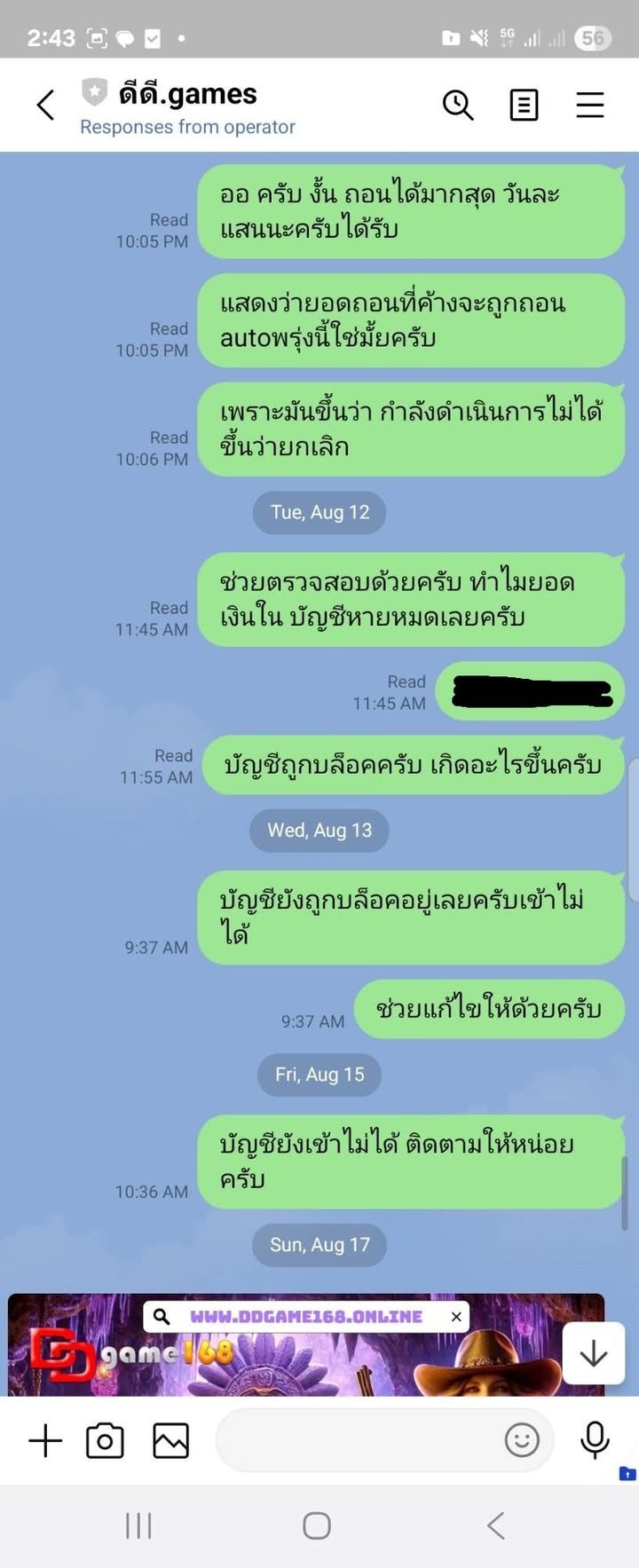Open the photo gallery picker
Image resolution: width=639 pixels, height=1568 pixels.
pos(170,1440)
